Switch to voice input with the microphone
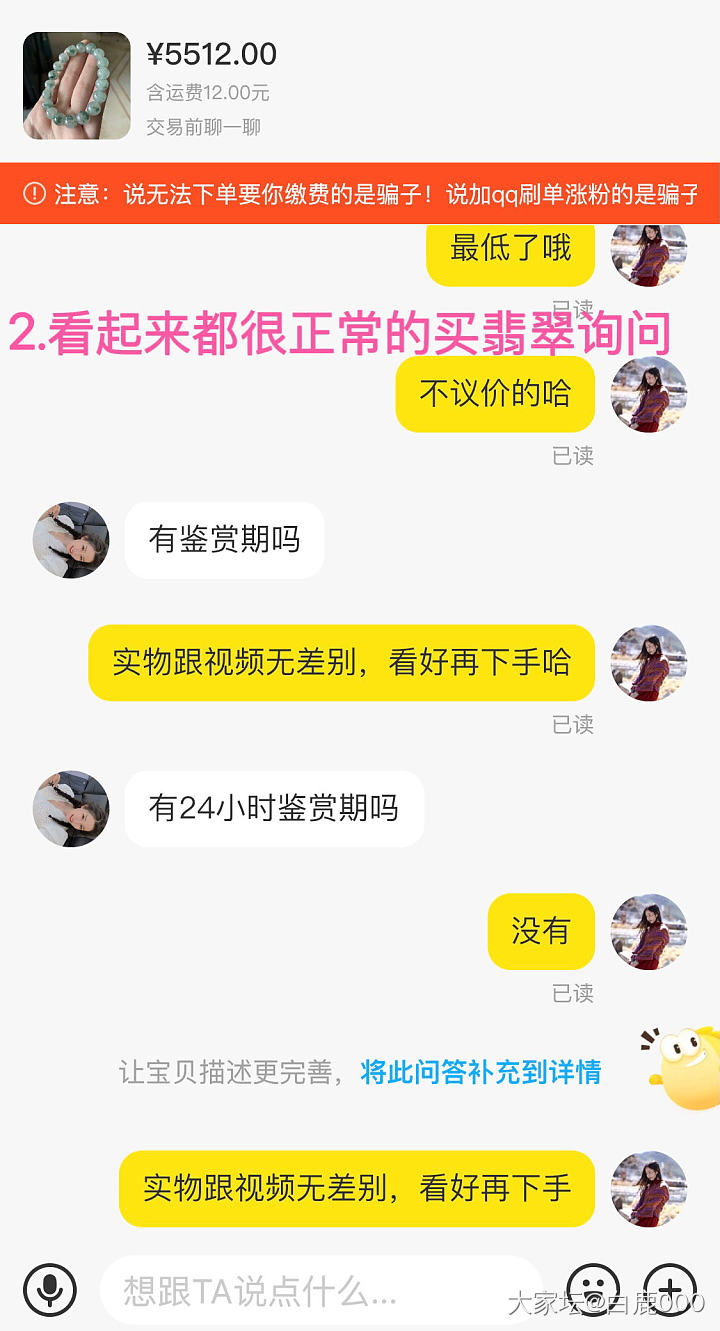The image size is (720, 1331). [50, 1290]
